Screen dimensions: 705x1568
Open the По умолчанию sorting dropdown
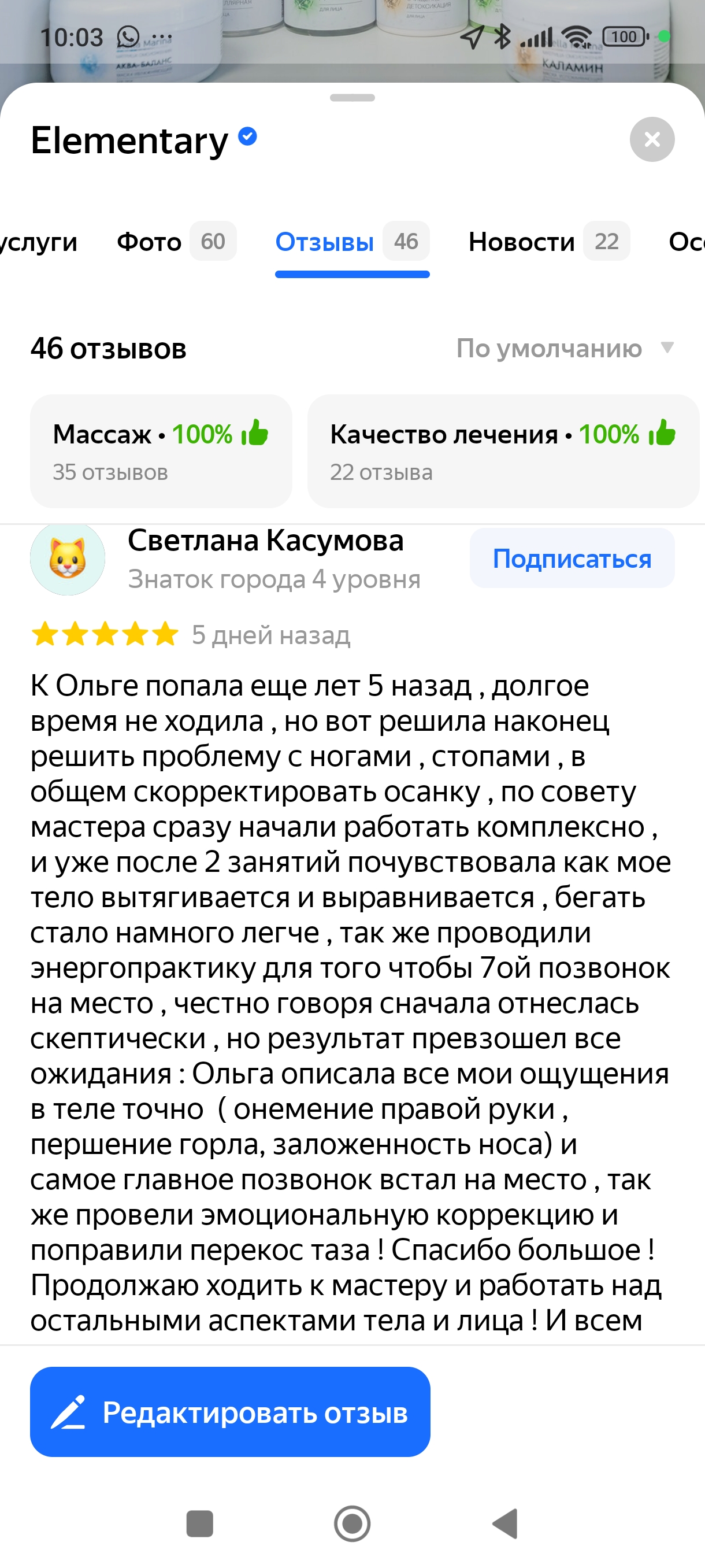point(565,349)
